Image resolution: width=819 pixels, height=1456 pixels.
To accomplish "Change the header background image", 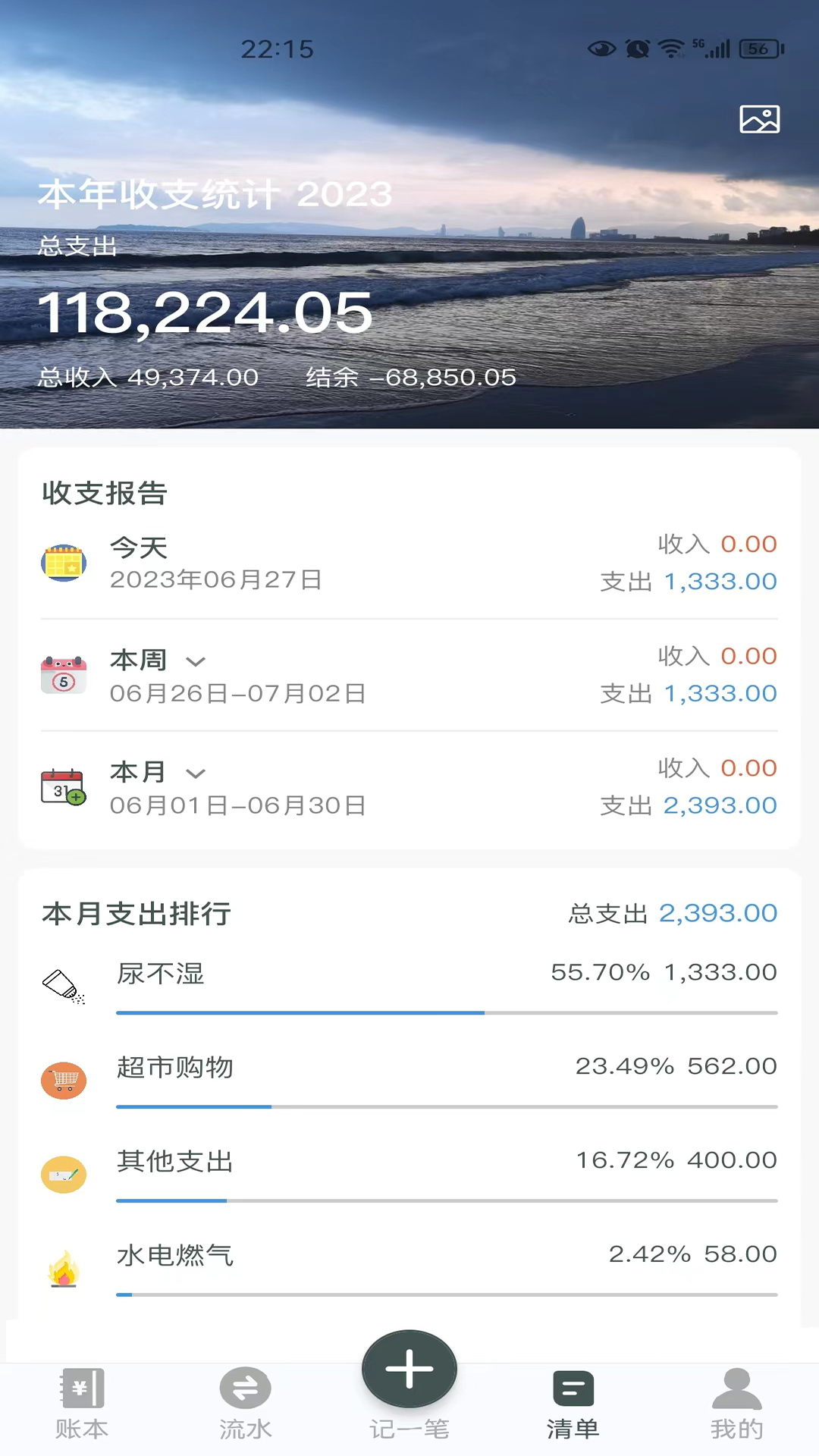I will point(759,120).
